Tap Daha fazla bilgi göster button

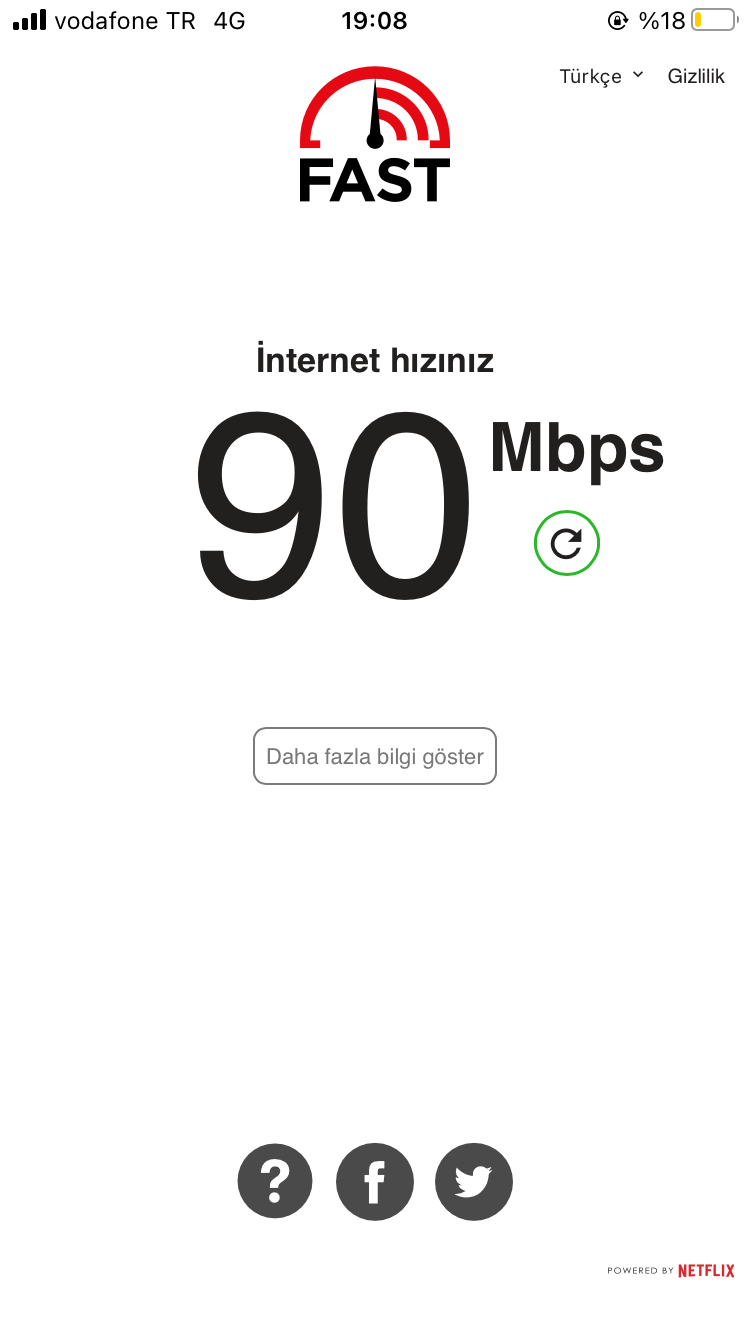point(375,756)
